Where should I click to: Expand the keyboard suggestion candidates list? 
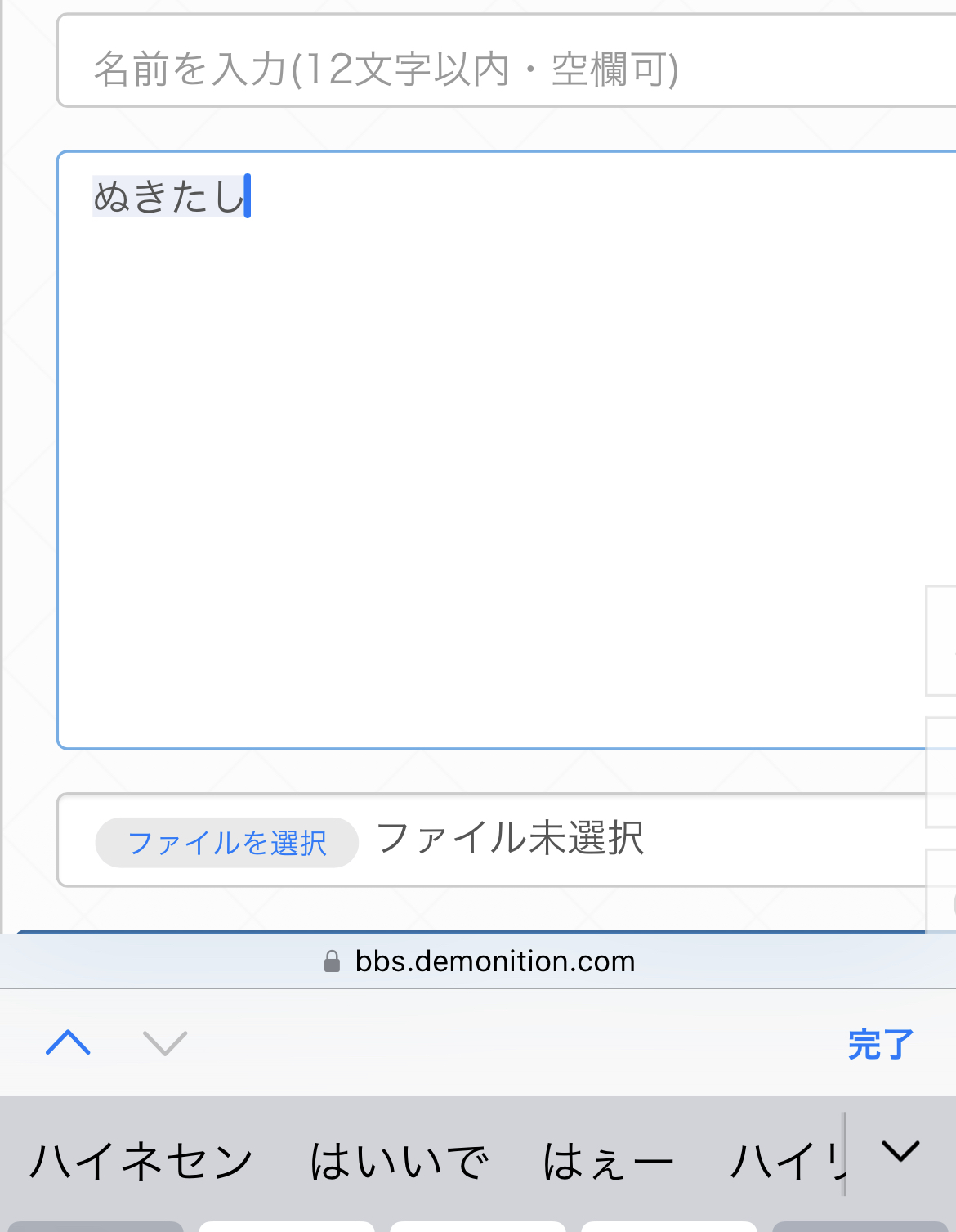(x=900, y=1153)
